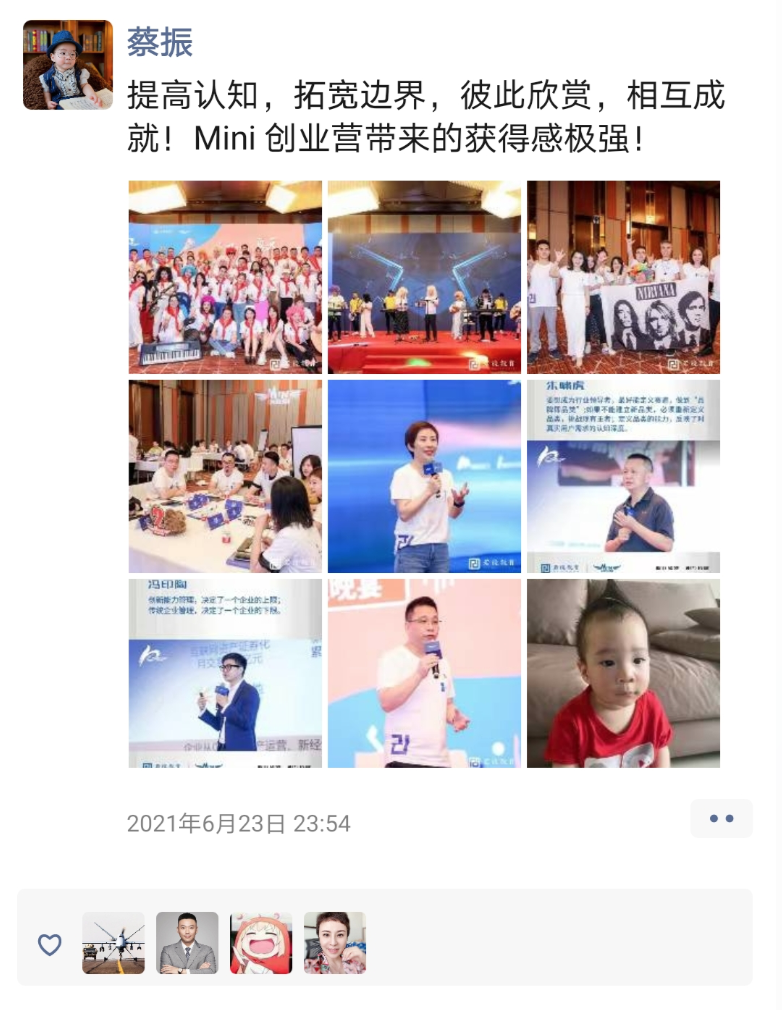Open the like and comment menu button
Image resolution: width=782 pixels, height=1010 pixels.
coord(721,818)
